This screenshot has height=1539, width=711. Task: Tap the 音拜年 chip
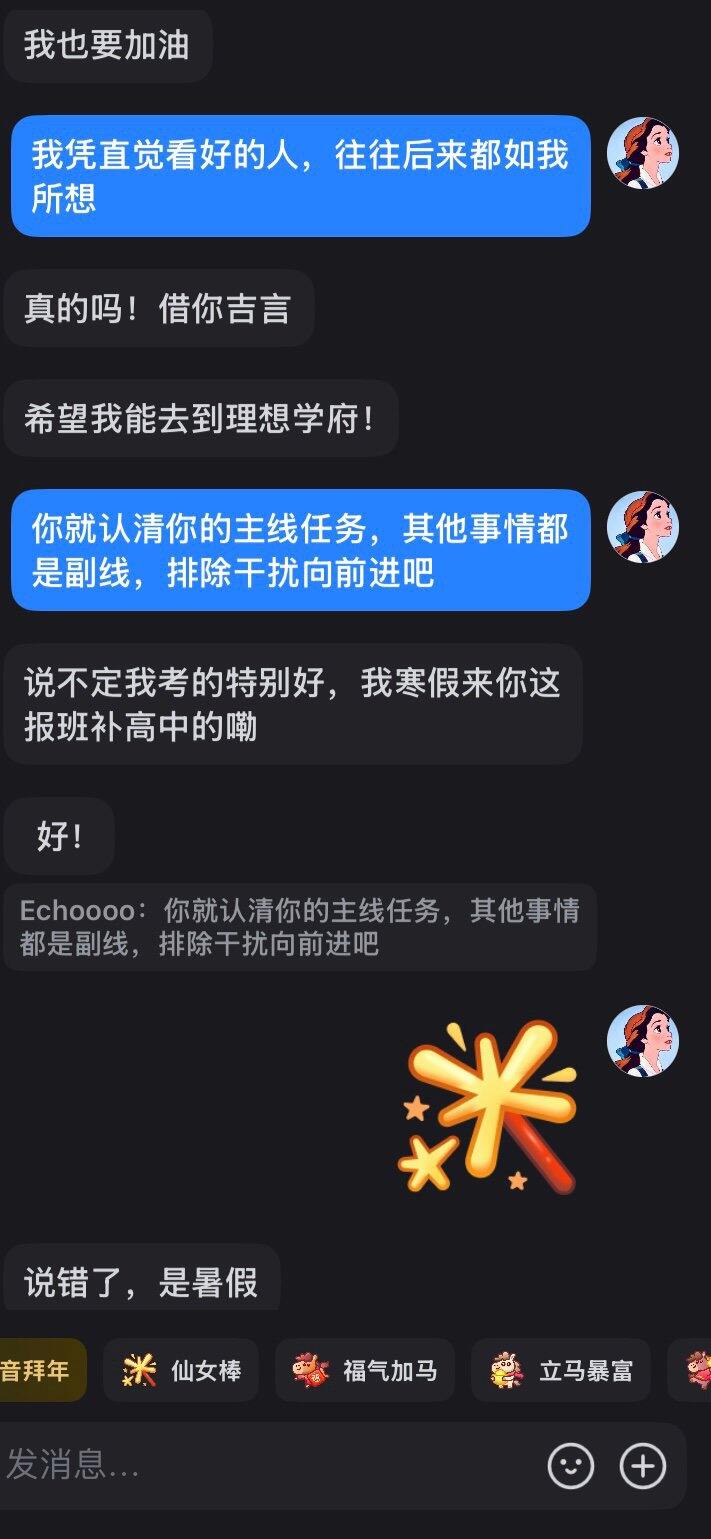pyautogui.click(x=38, y=1370)
